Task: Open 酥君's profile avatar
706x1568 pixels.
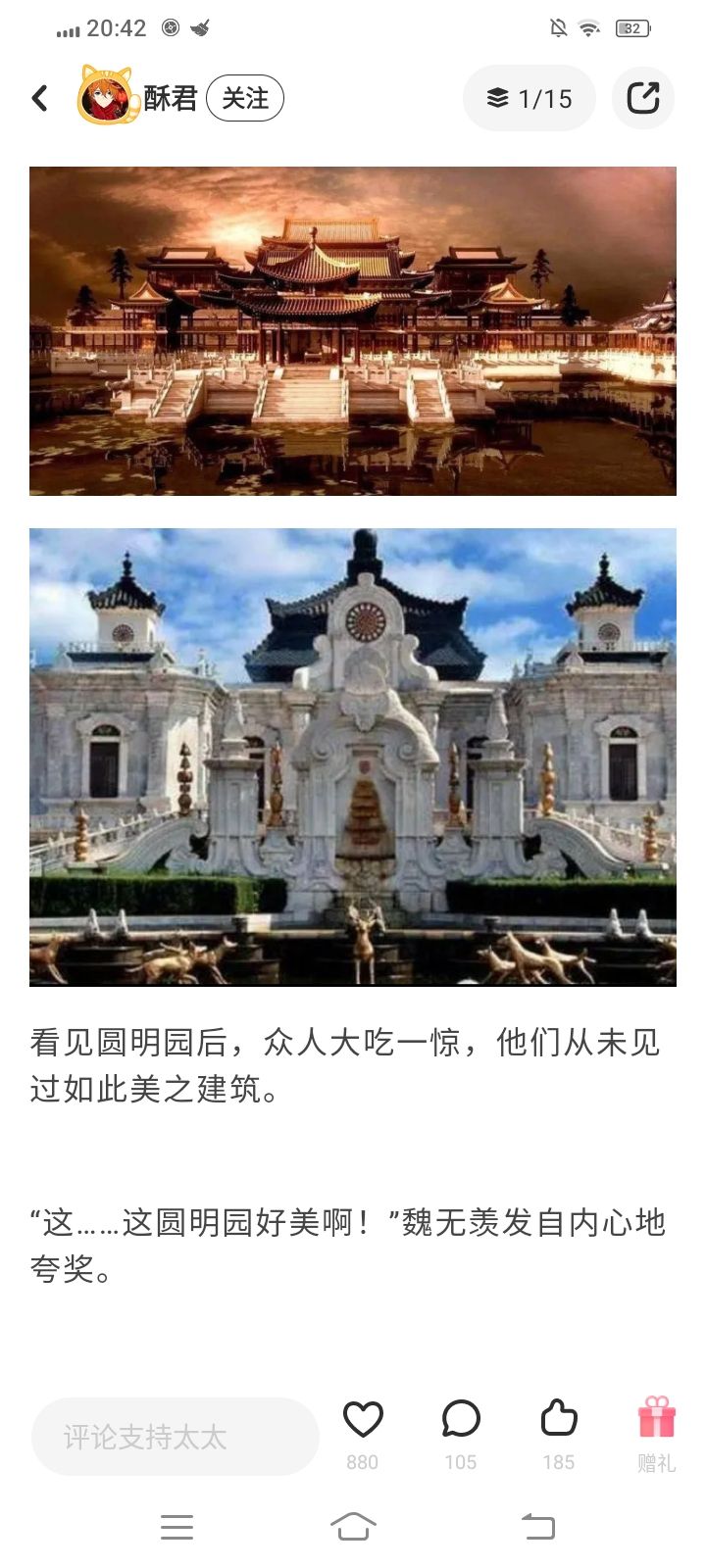Action: [x=106, y=96]
